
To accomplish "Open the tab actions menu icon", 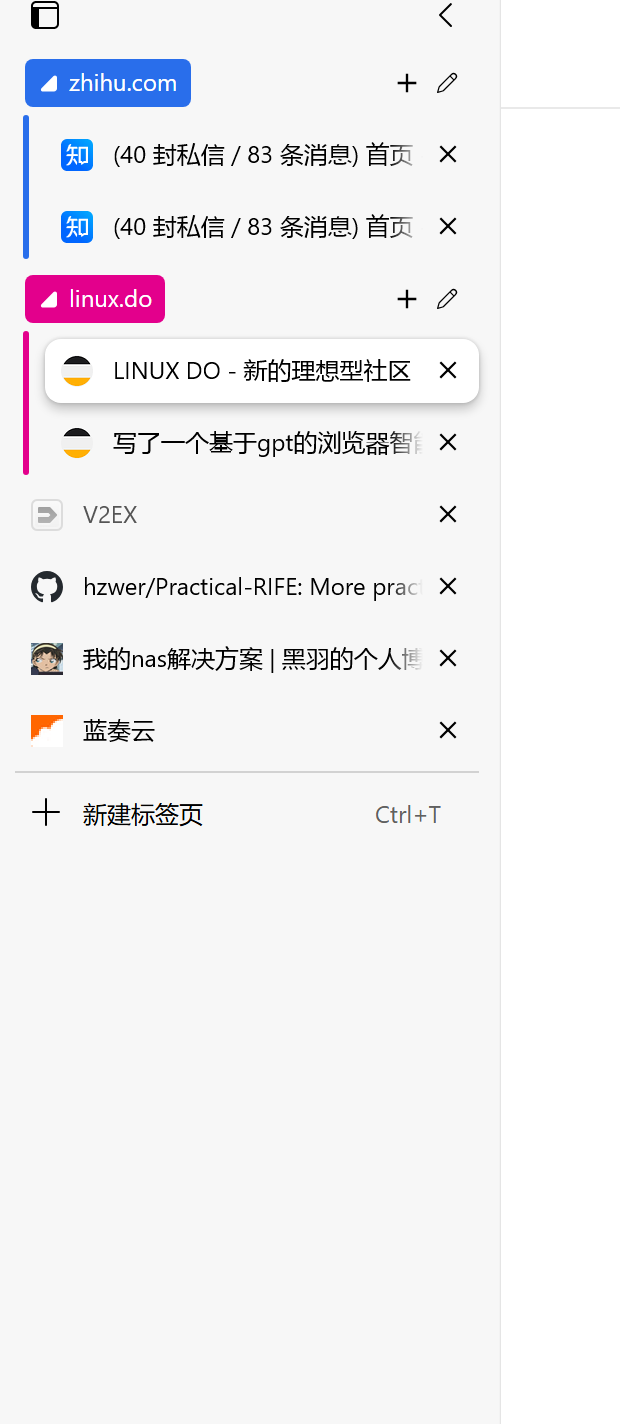I will [x=45, y=15].
